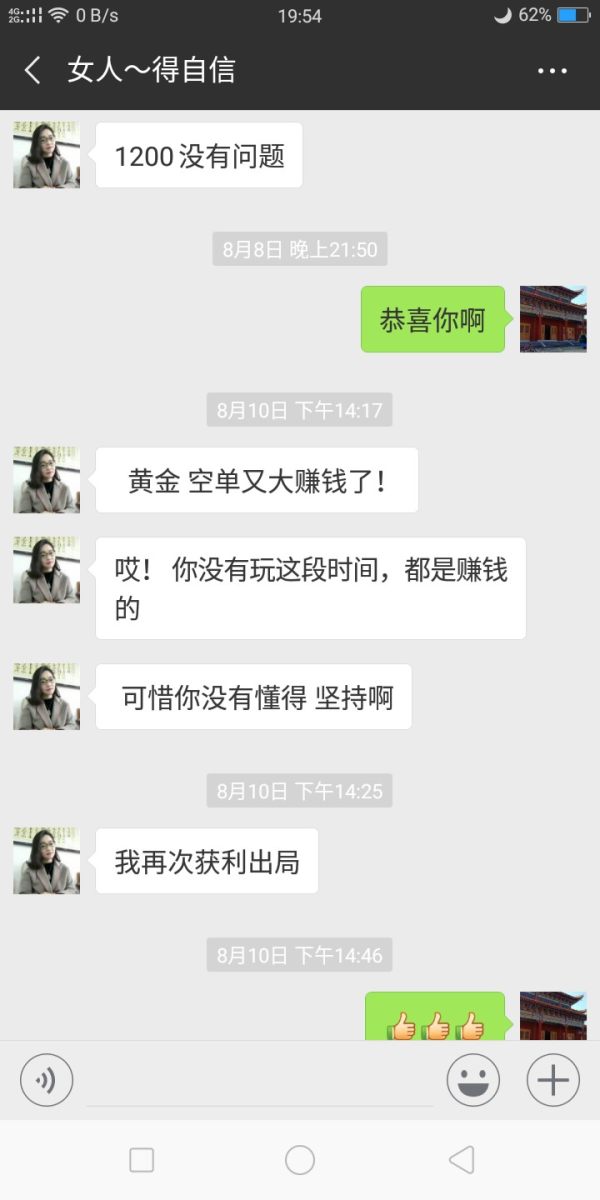Viewport: 600px width, 1200px height.
Task: Open contact avatar beside 1200没有问题
Action: coord(46,155)
